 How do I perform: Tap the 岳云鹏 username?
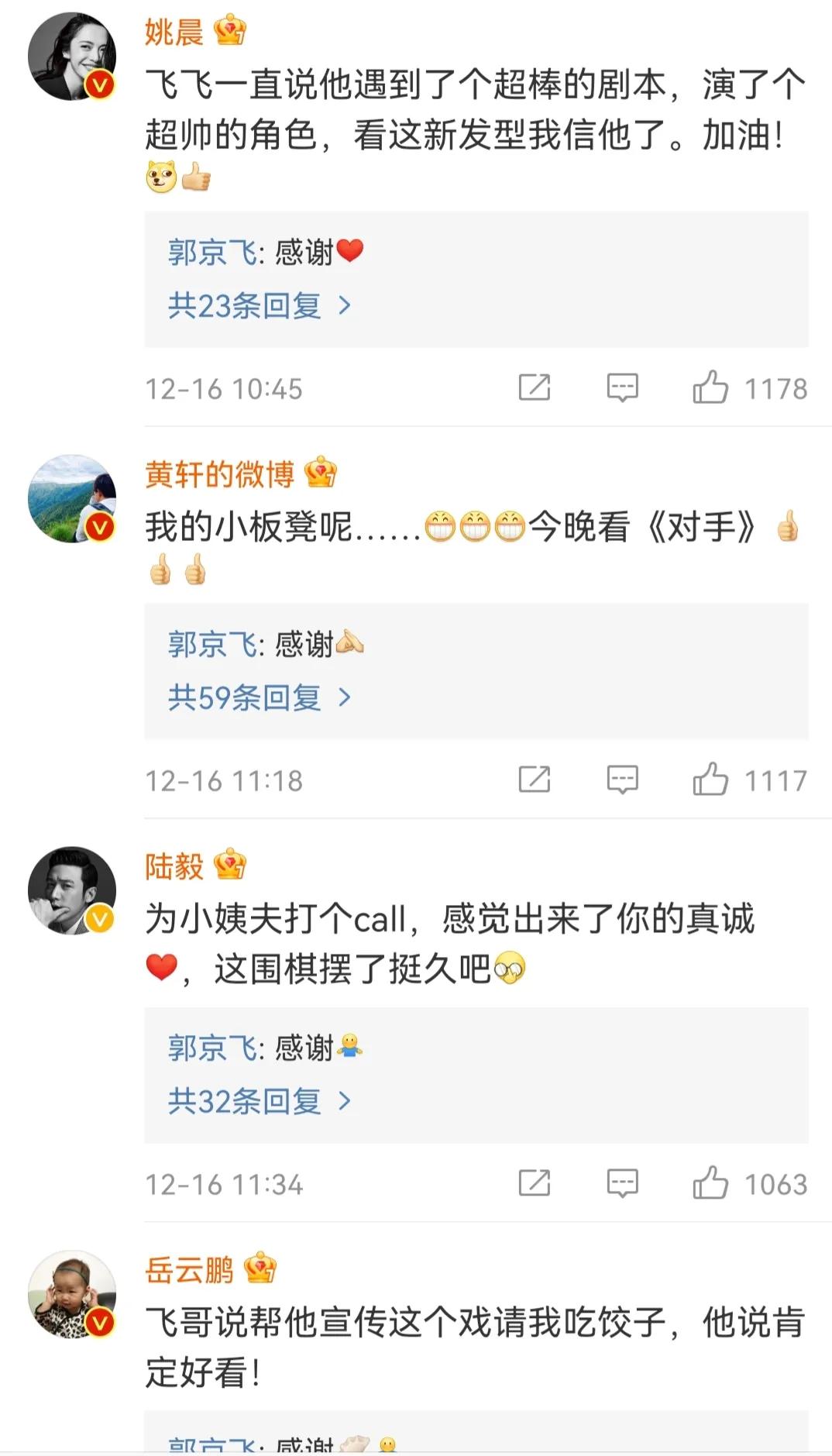(189, 1270)
